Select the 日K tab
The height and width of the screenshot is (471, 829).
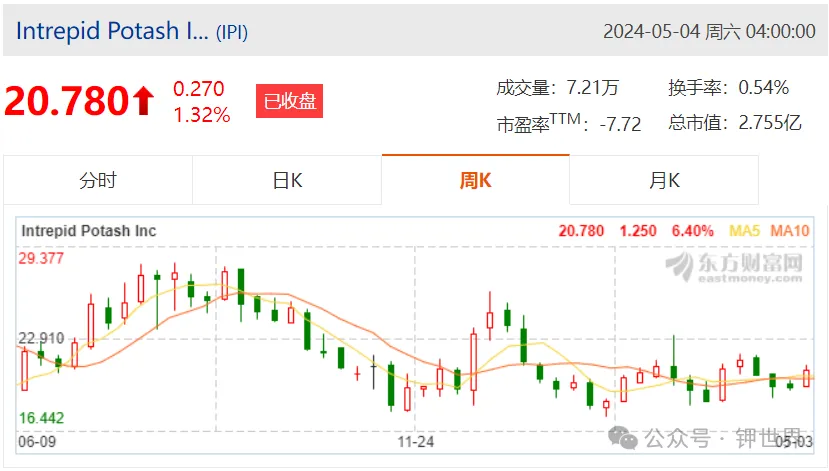[287, 181]
